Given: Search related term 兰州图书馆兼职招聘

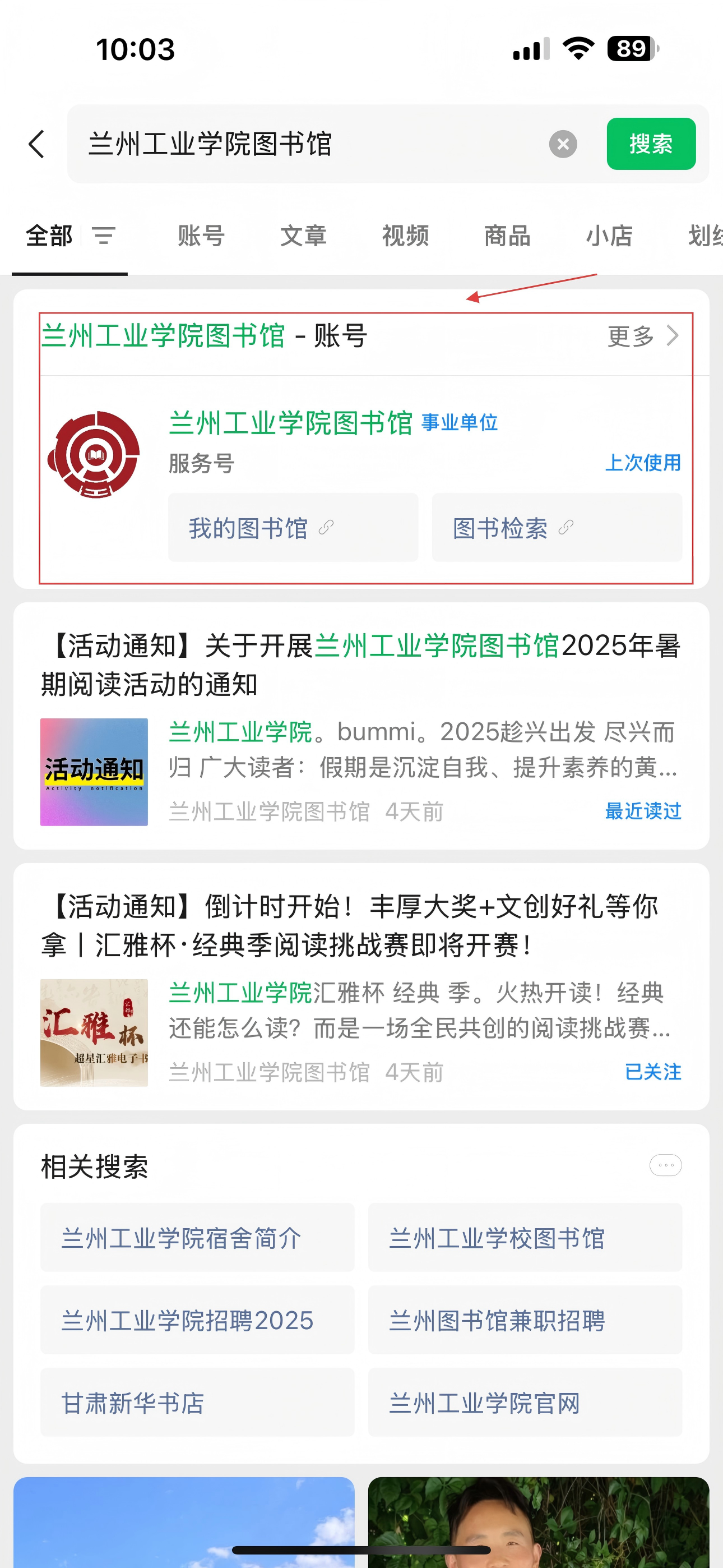Looking at the screenshot, I should tap(525, 1320).
